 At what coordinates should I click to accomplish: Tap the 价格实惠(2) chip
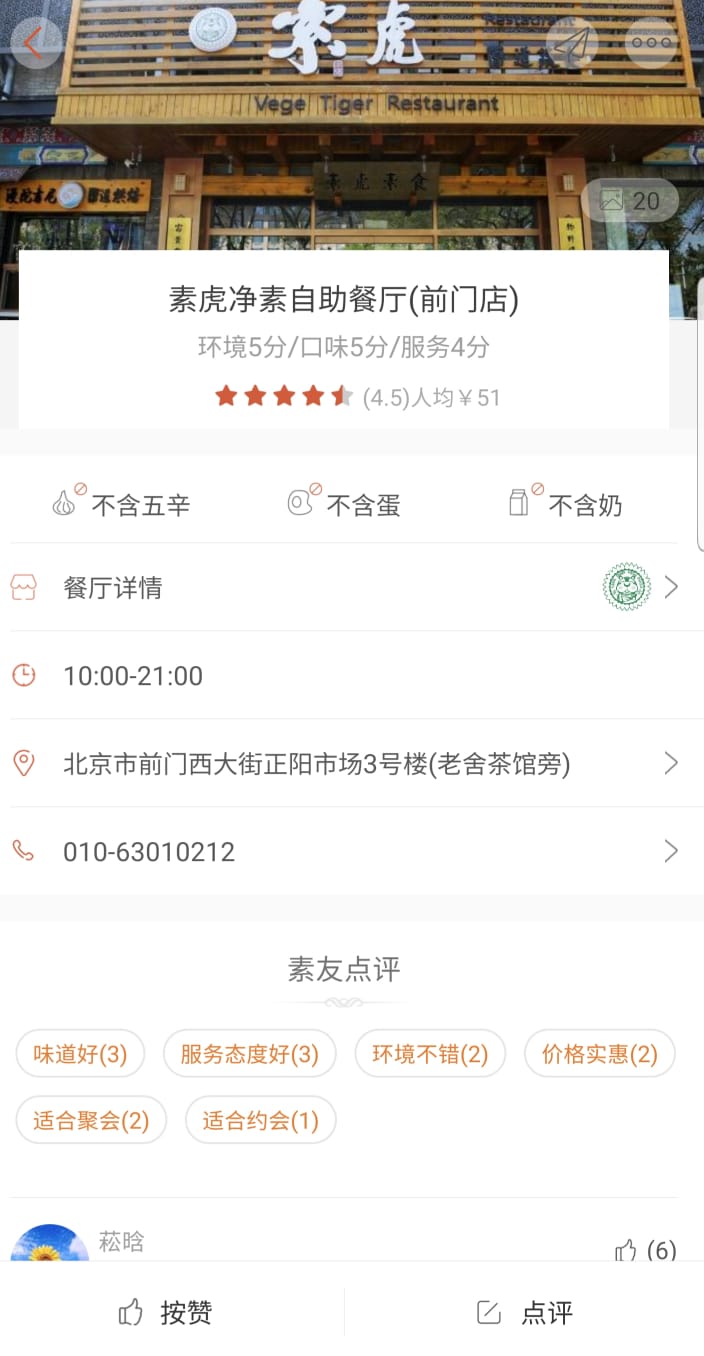[x=599, y=1054]
